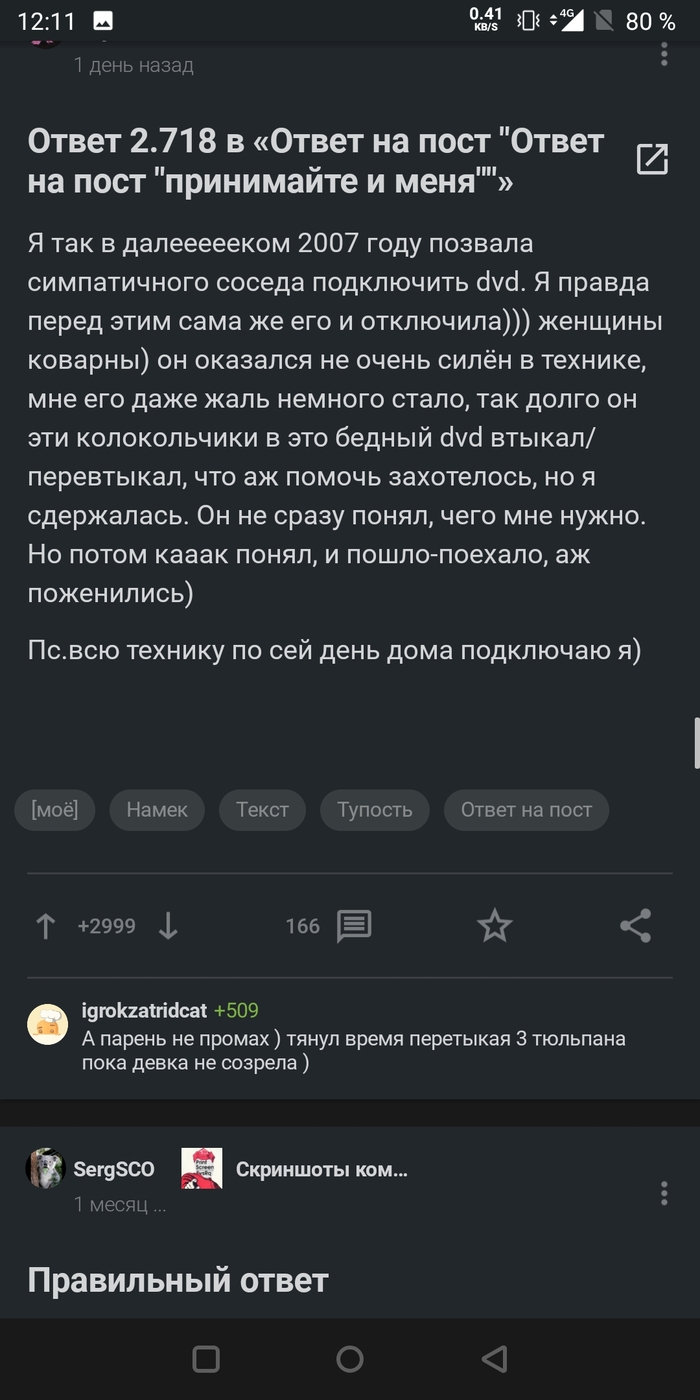
Task: Go to the home screen
Action: tap(350, 1359)
